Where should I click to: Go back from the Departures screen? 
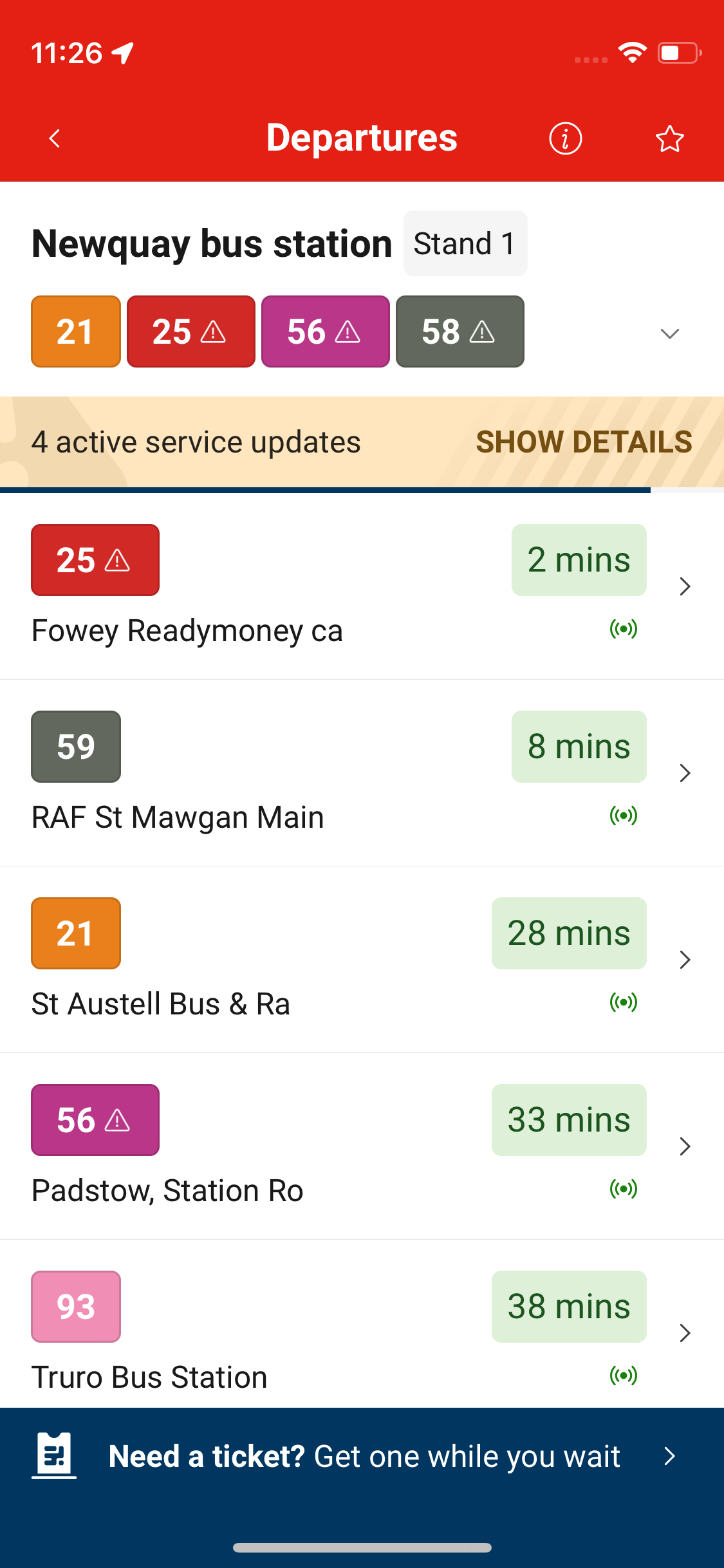point(55,138)
